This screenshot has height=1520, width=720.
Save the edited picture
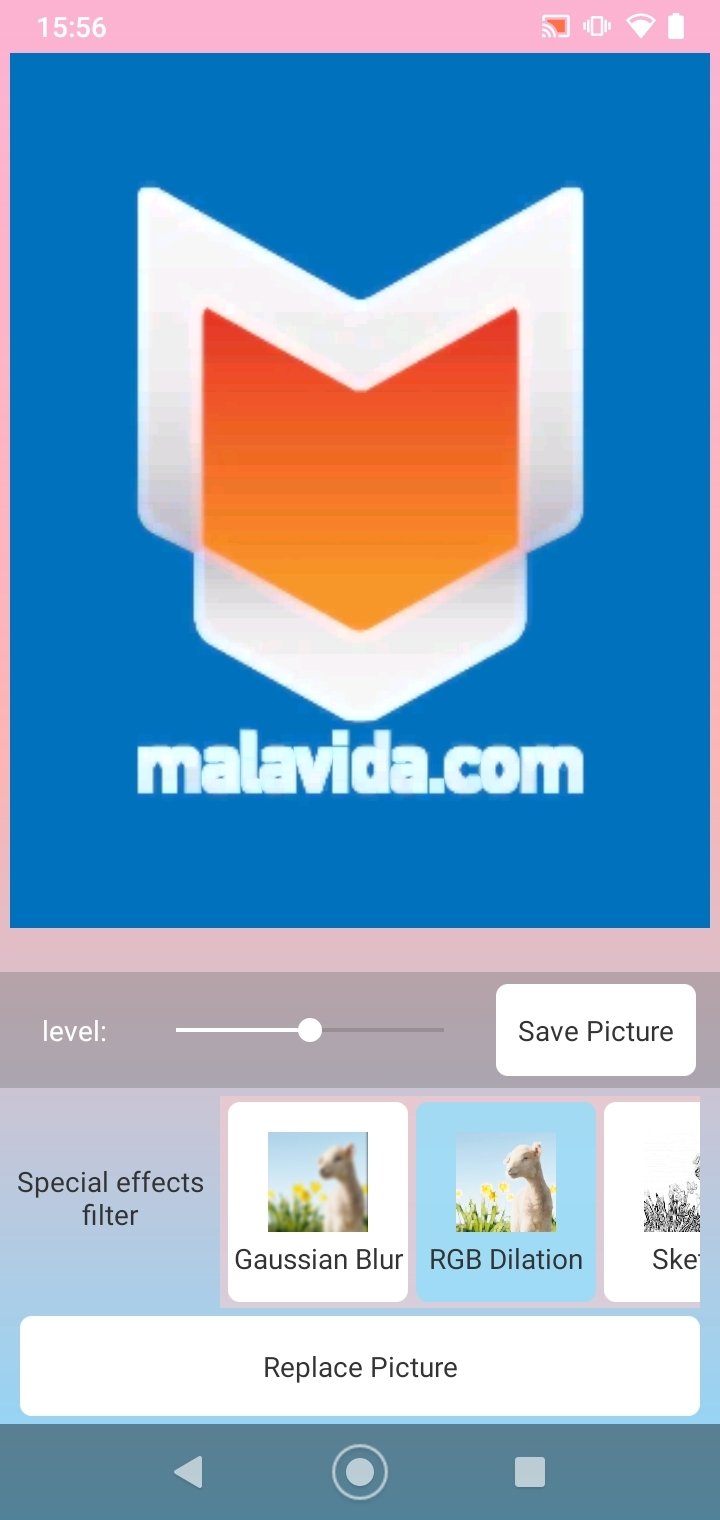(x=596, y=1030)
